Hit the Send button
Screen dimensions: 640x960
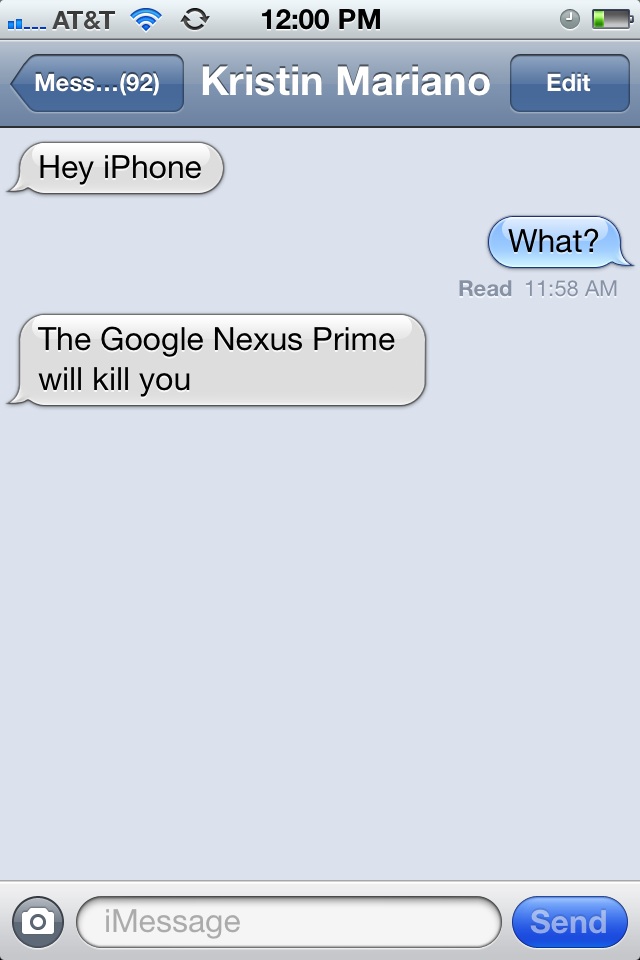tap(569, 921)
